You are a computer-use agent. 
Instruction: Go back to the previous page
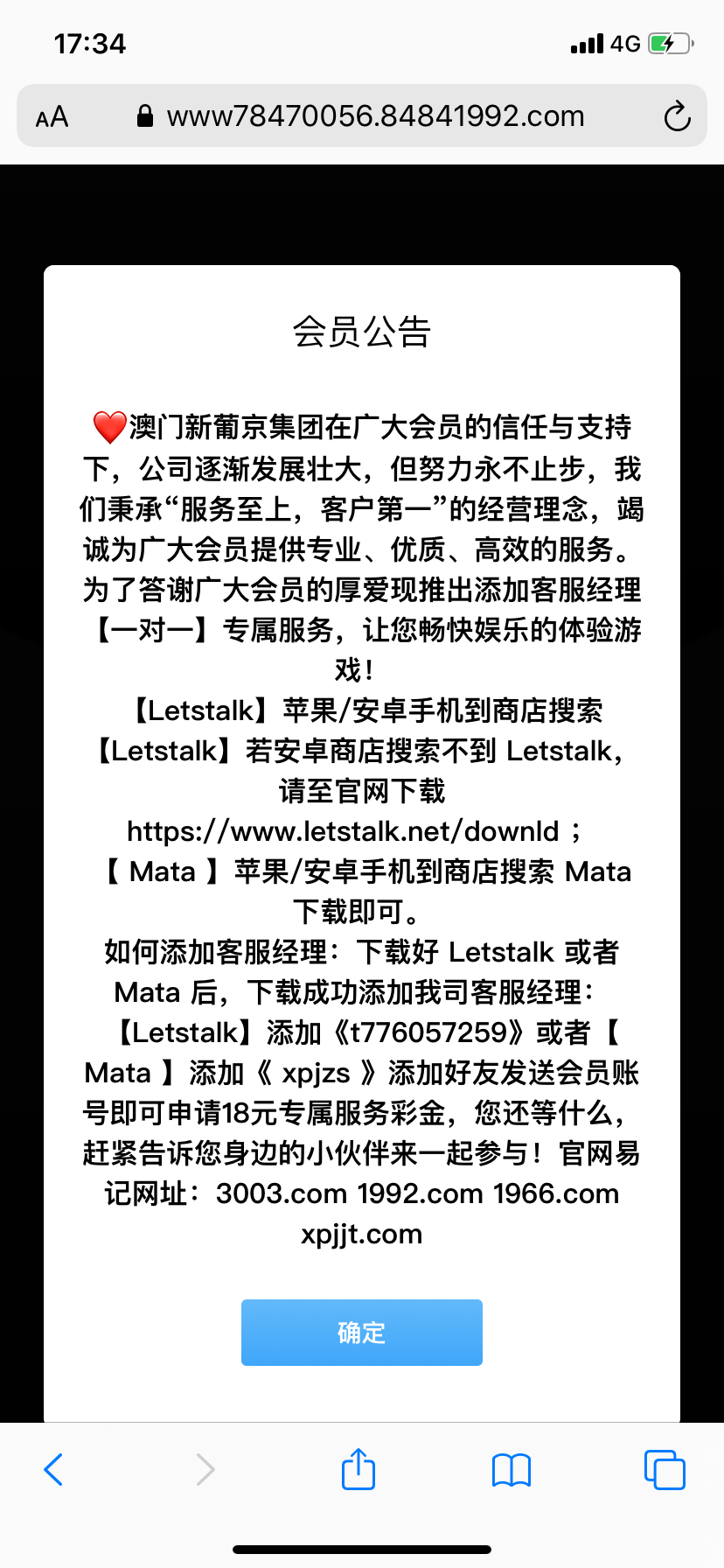pyautogui.click(x=54, y=1469)
